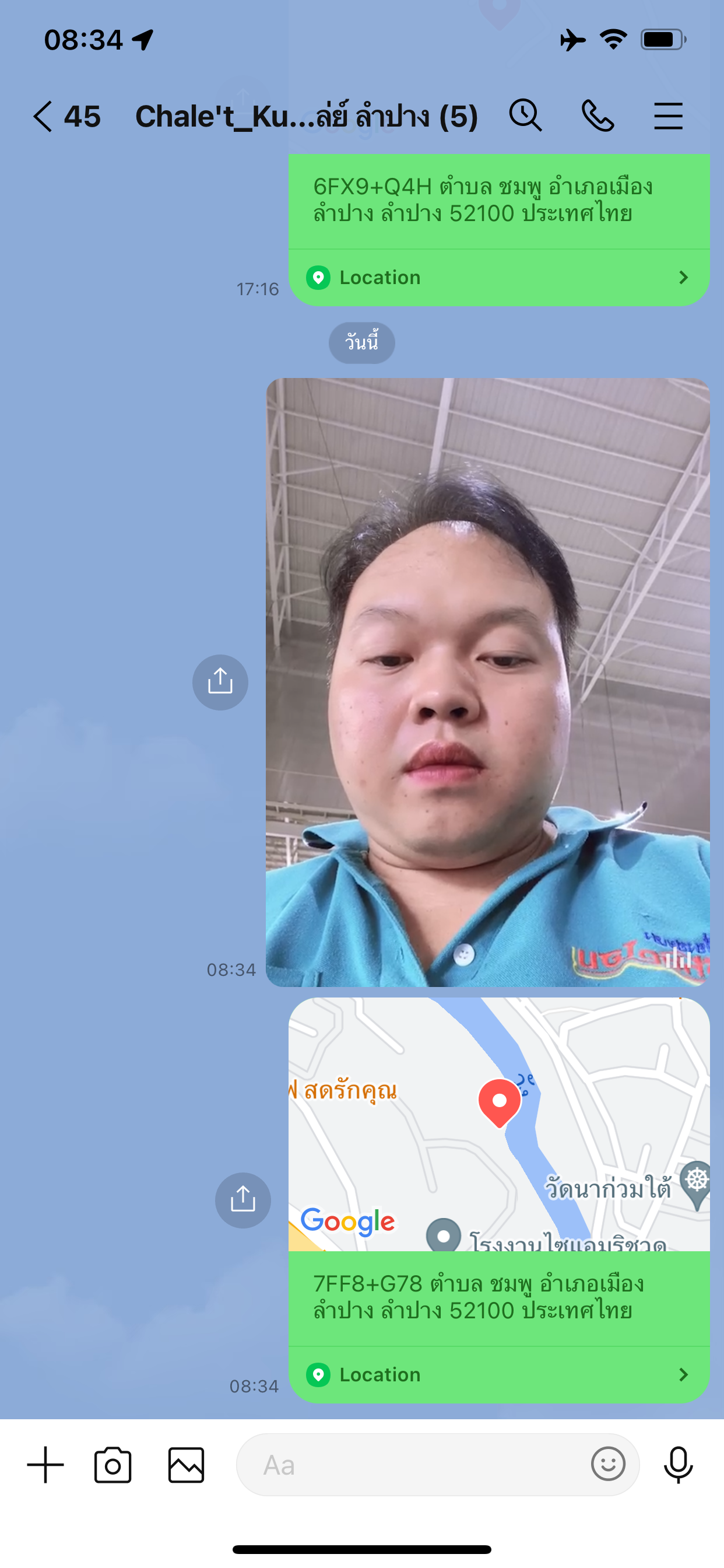Launch the camera from the chat
Image resolution: width=724 pixels, height=1568 pixels.
point(113,1465)
